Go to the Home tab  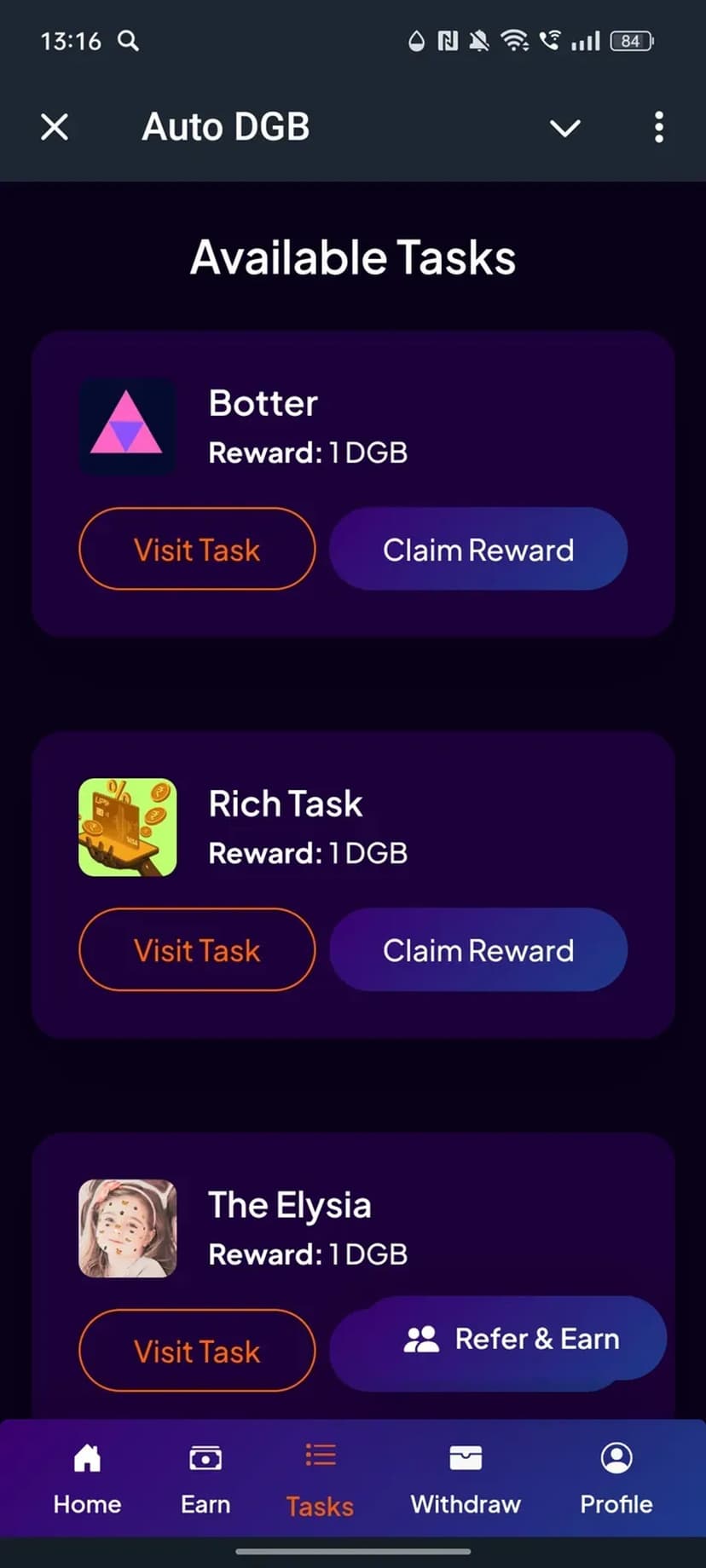pos(87,1479)
